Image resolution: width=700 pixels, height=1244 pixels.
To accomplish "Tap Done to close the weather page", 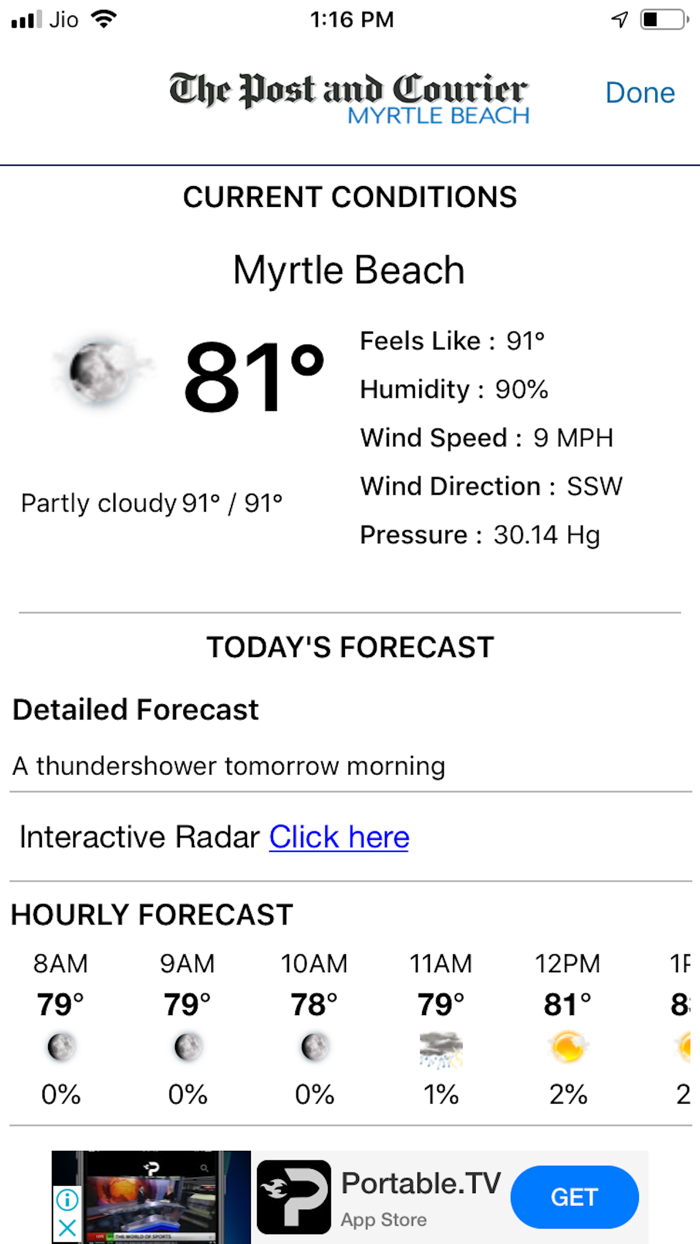I will (640, 93).
